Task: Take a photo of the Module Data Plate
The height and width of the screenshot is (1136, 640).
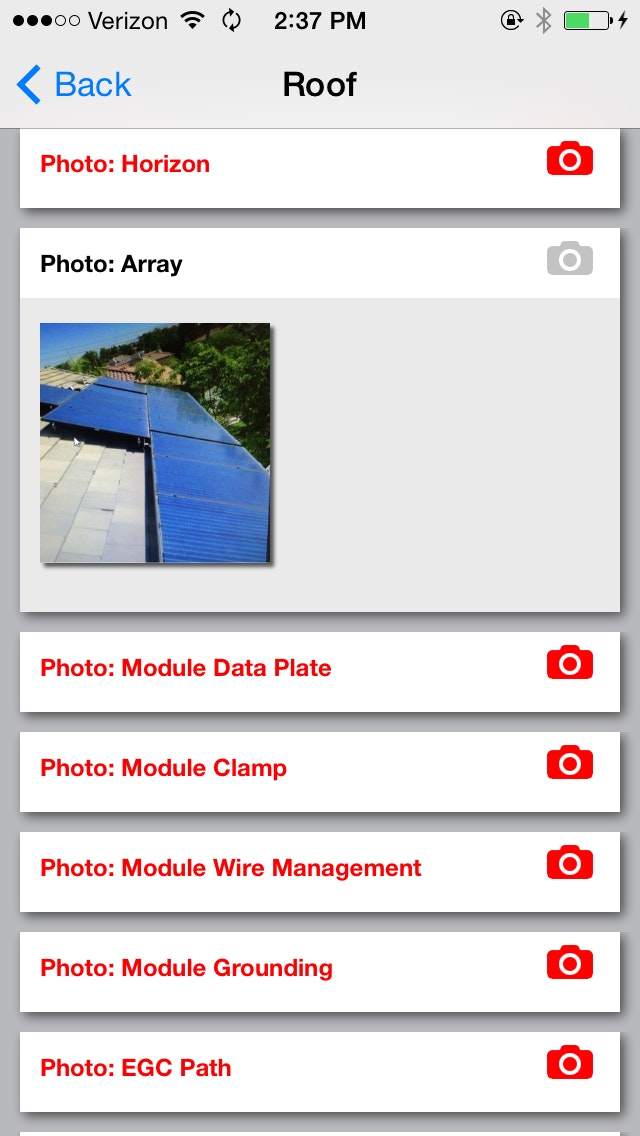Action: [x=570, y=664]
